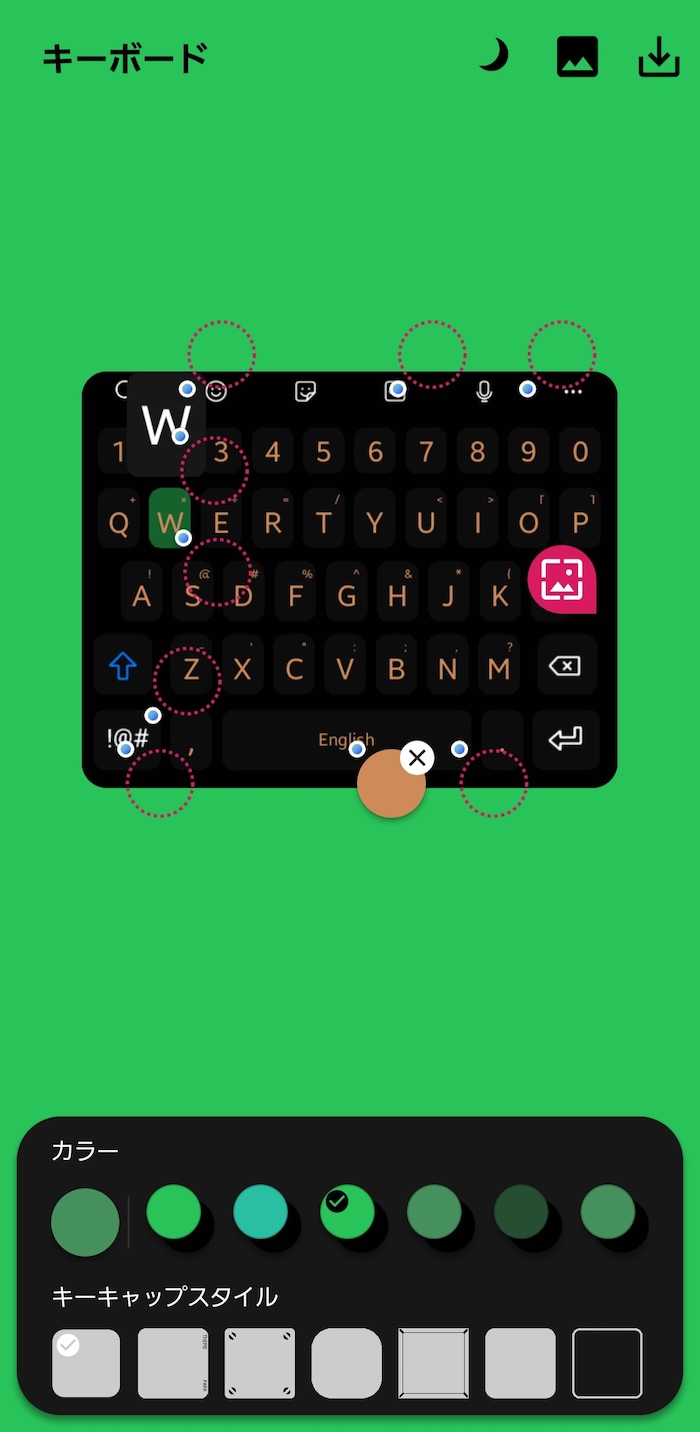Switch to dark mode with the moon icon
The height and width of the screenshot is (1432, 700).
tap(494, 57)
